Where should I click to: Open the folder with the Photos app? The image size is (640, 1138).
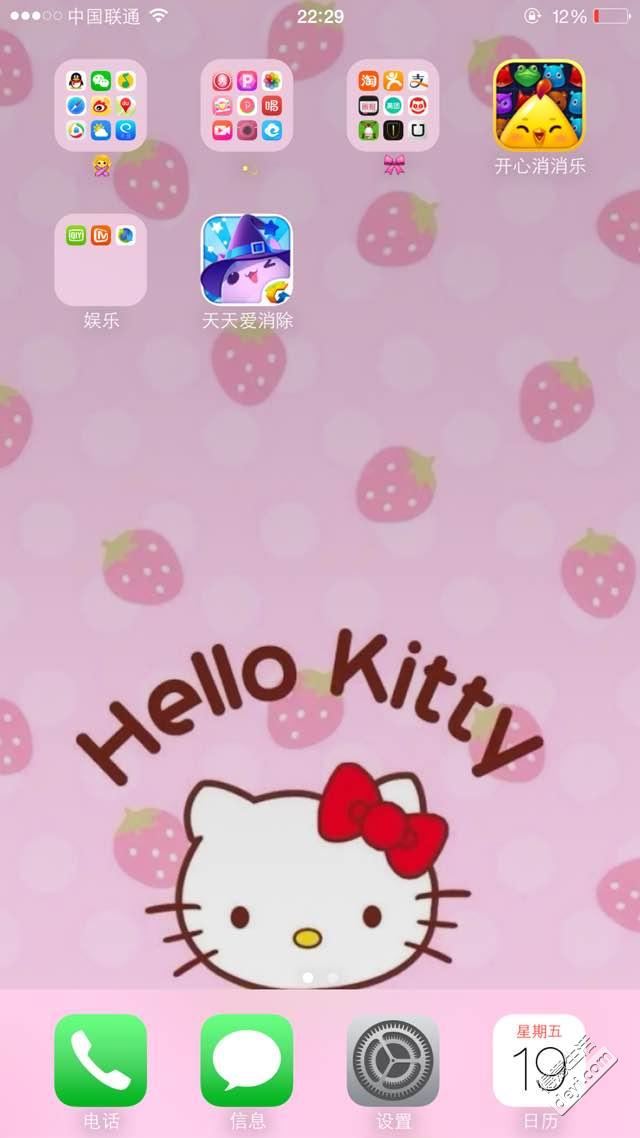coord(247,105)
